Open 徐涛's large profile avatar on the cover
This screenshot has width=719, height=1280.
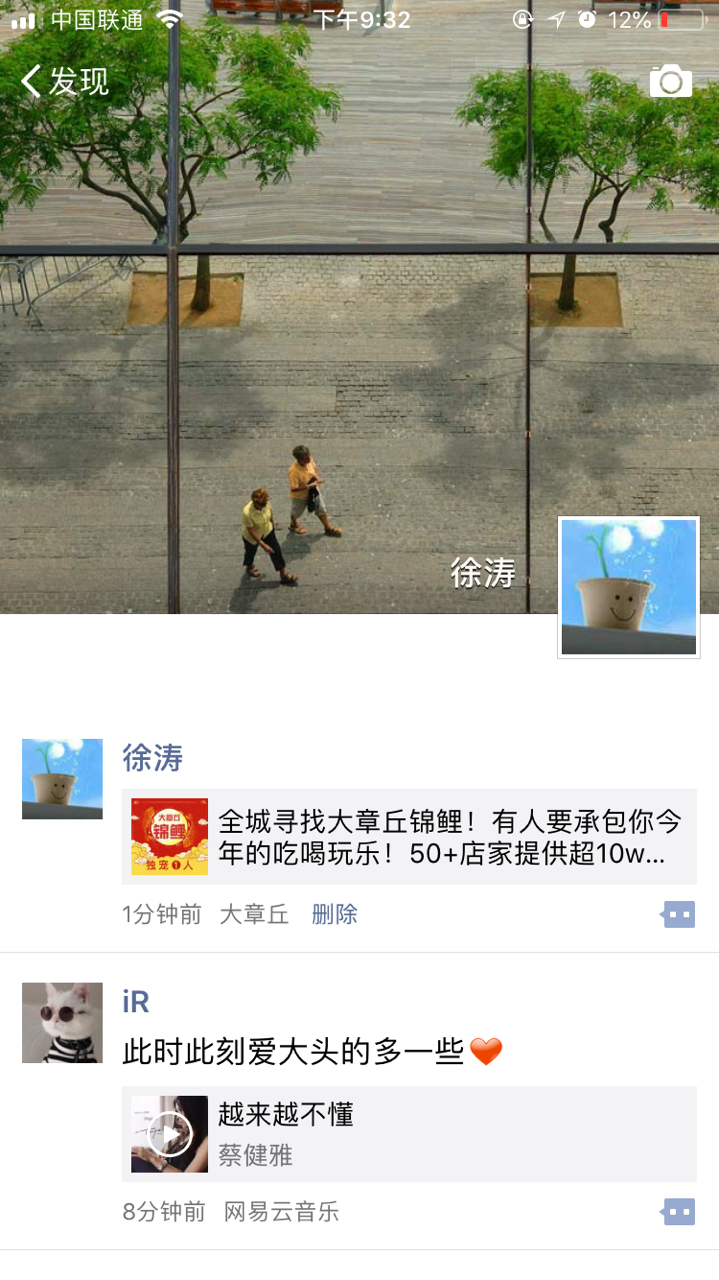point(628,588)
